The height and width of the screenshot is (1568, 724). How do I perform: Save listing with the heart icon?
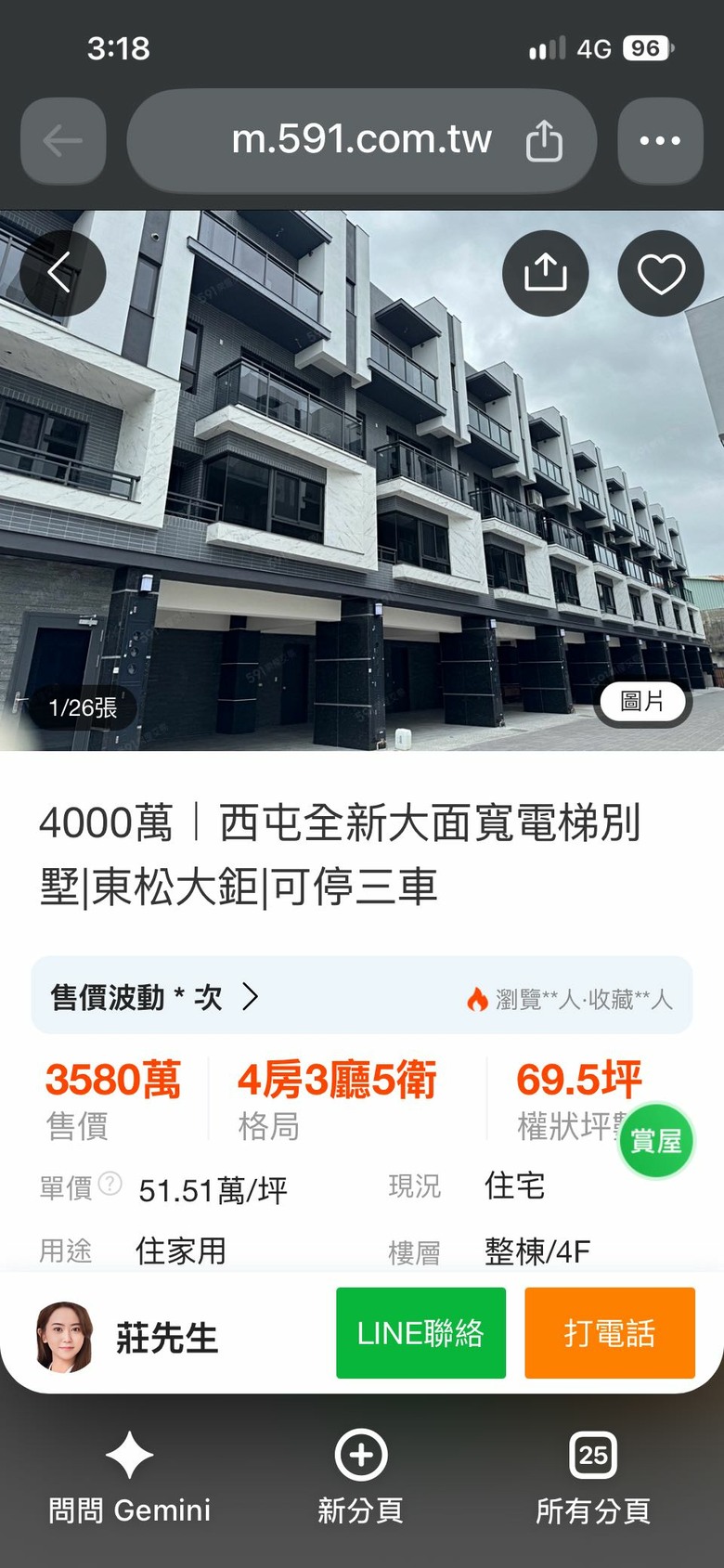coord(661,273)
